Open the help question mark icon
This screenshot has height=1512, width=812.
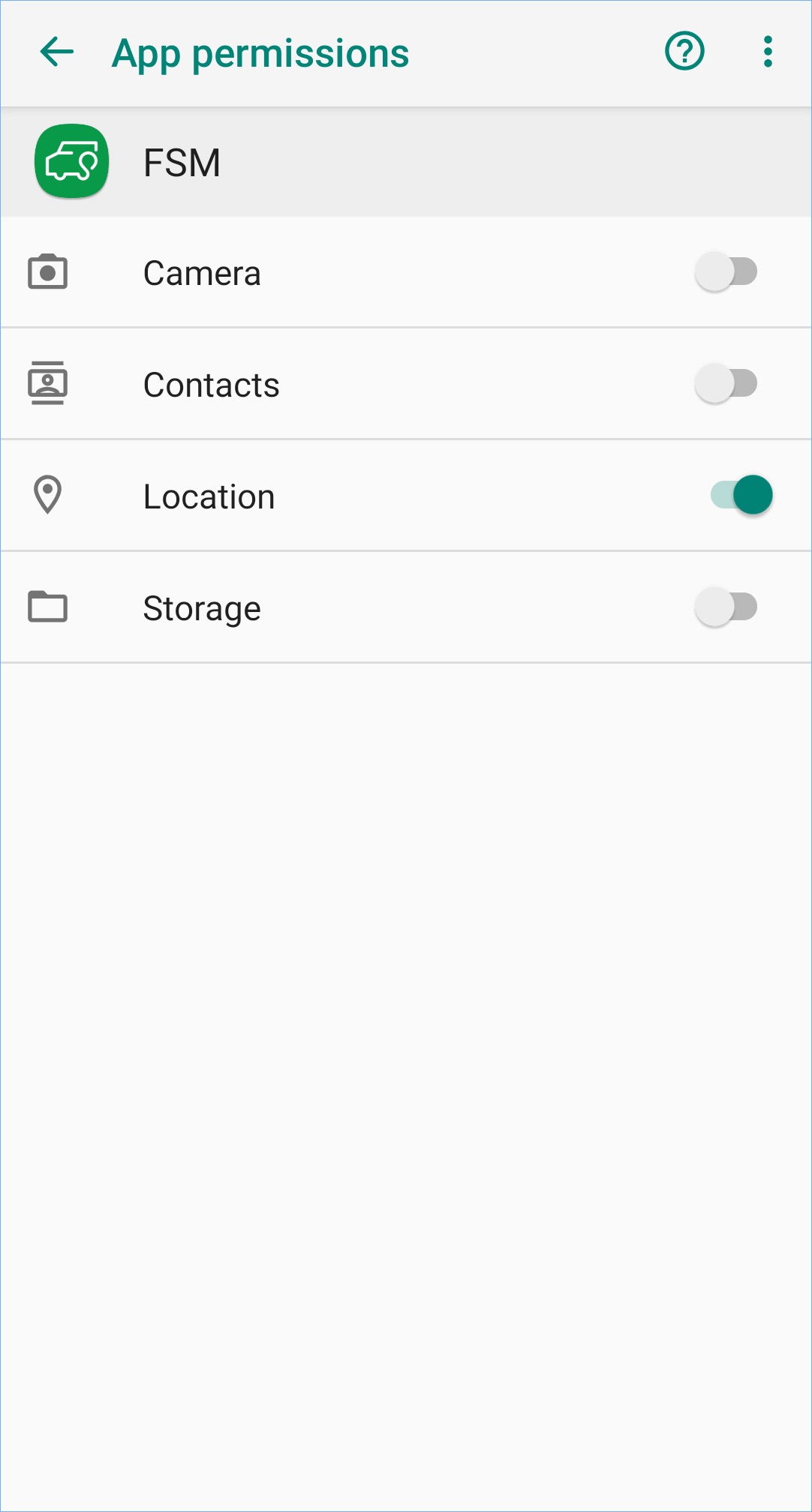[684, 52]
